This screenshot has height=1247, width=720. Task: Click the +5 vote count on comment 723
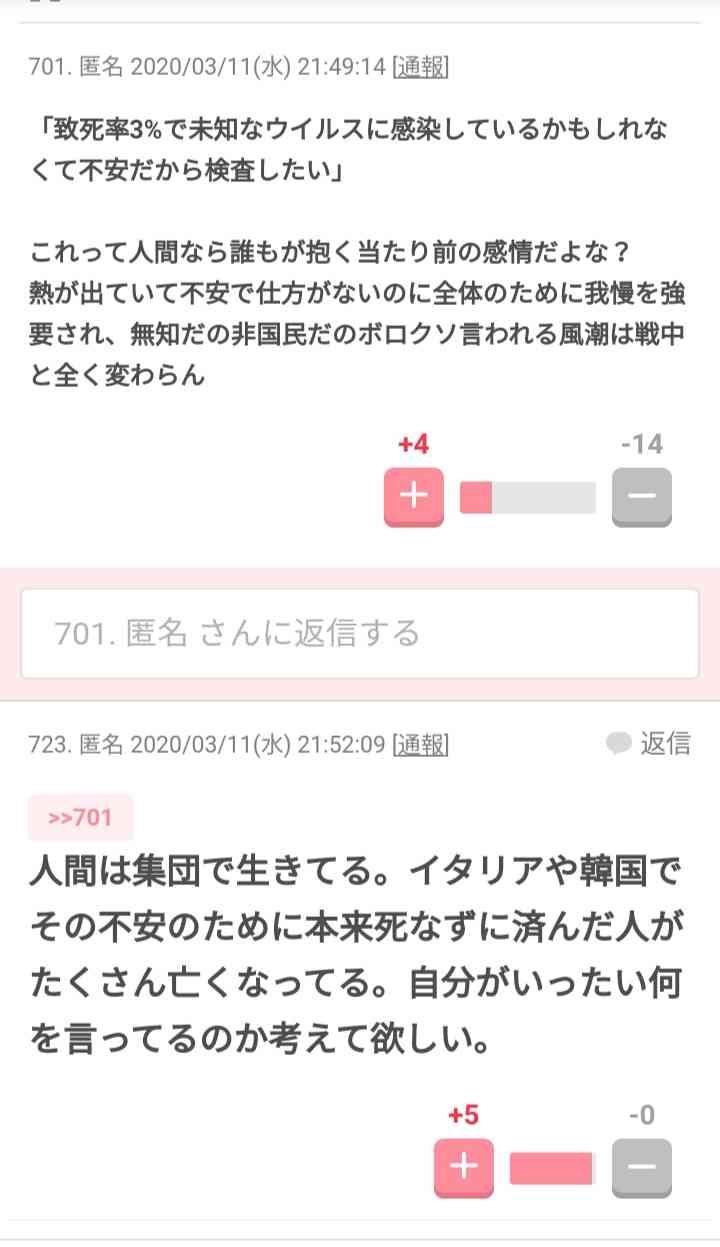[463, 1114]
